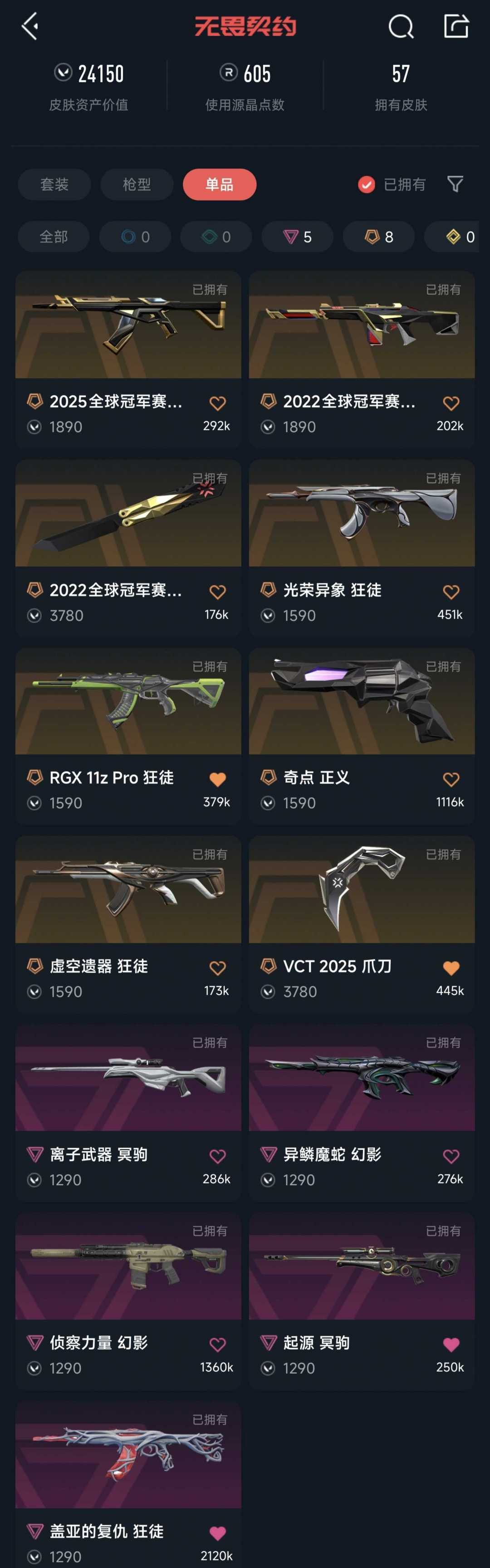Unlike the RGX 11z Pro 狂徒 skin
Screen dimensions: 490x1568
[218, 779]
